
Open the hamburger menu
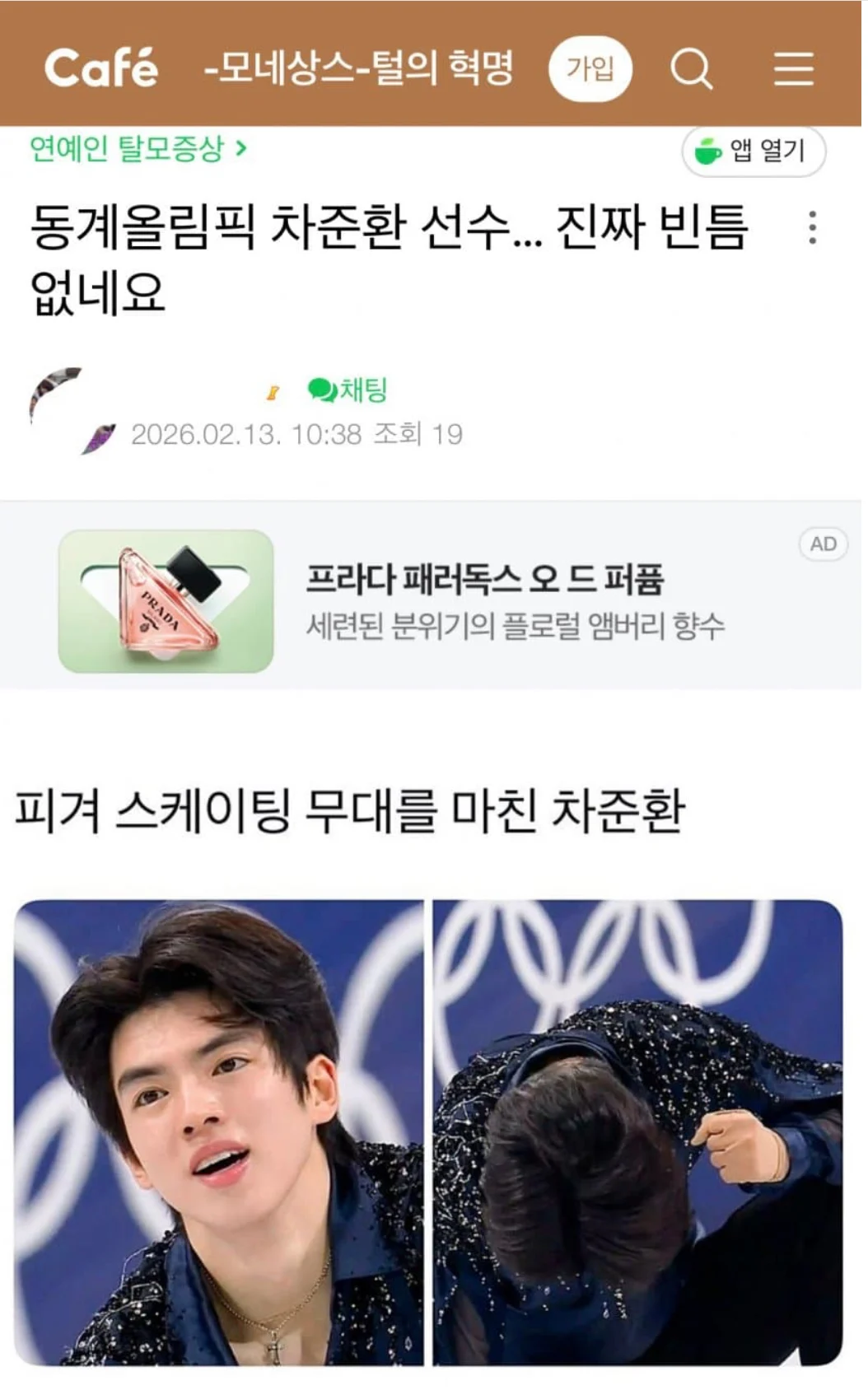tap(793, 68)
